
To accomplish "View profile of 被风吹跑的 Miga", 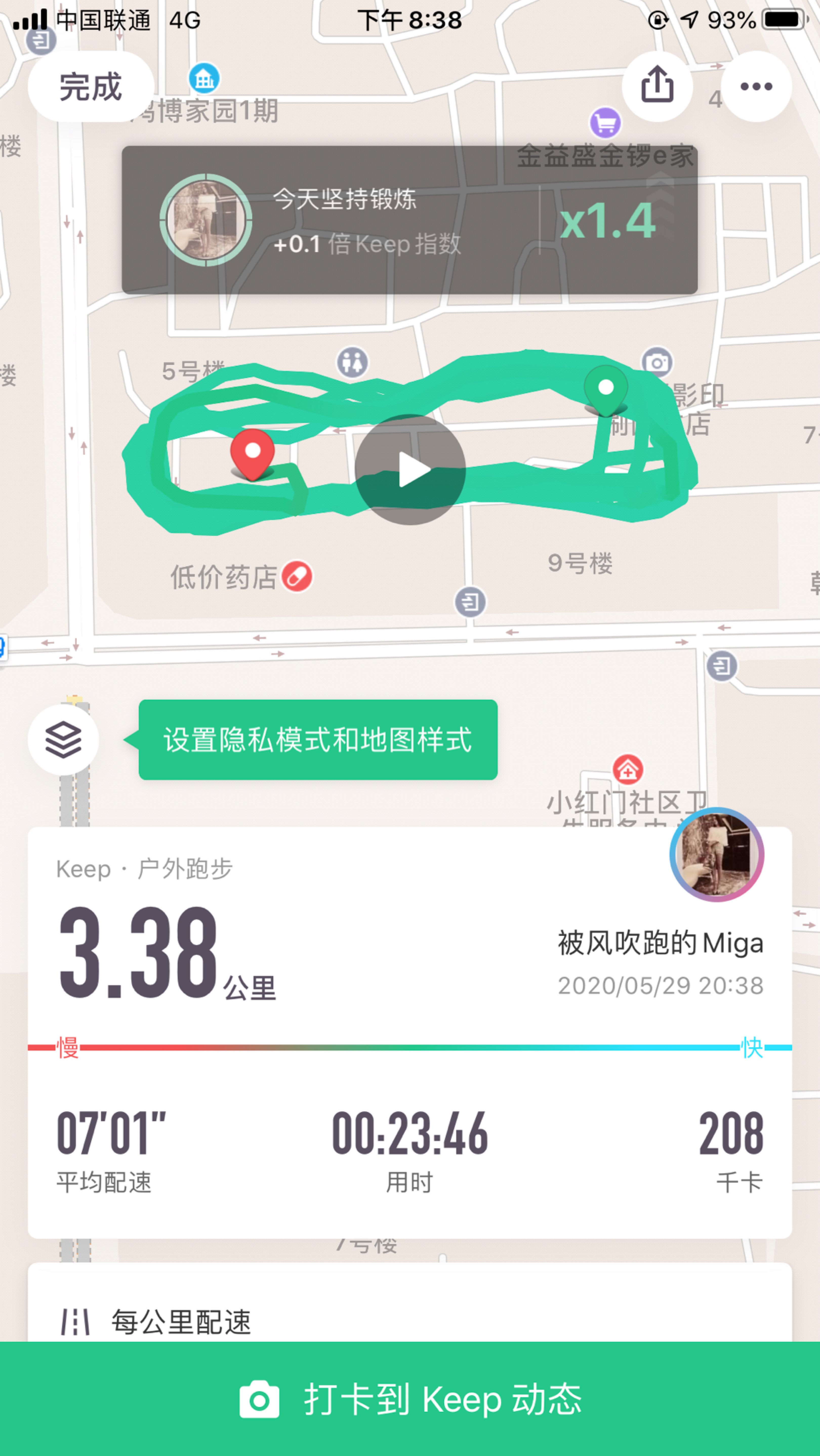I will point(716,855).
